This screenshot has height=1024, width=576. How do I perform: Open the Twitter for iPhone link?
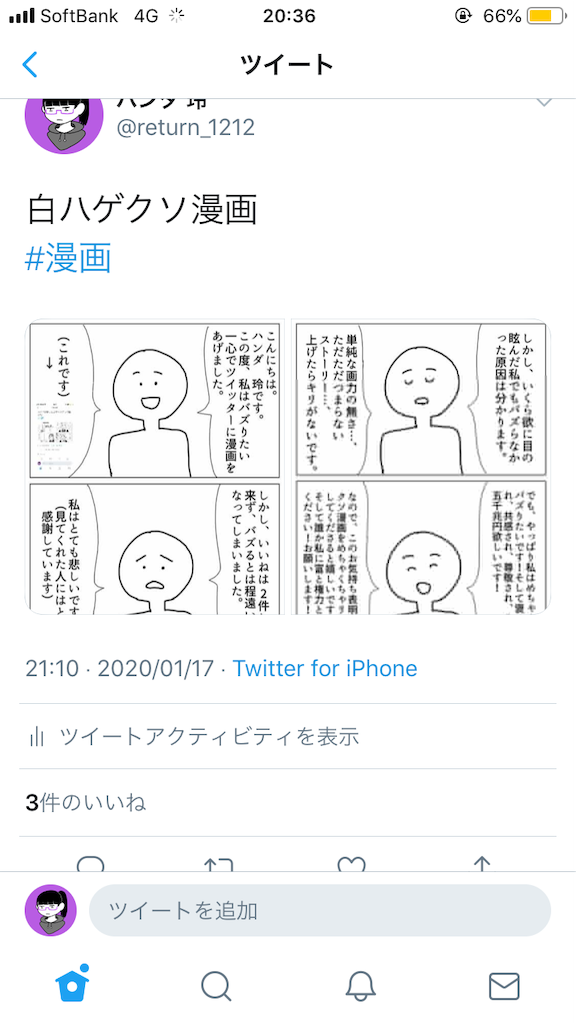325,668
